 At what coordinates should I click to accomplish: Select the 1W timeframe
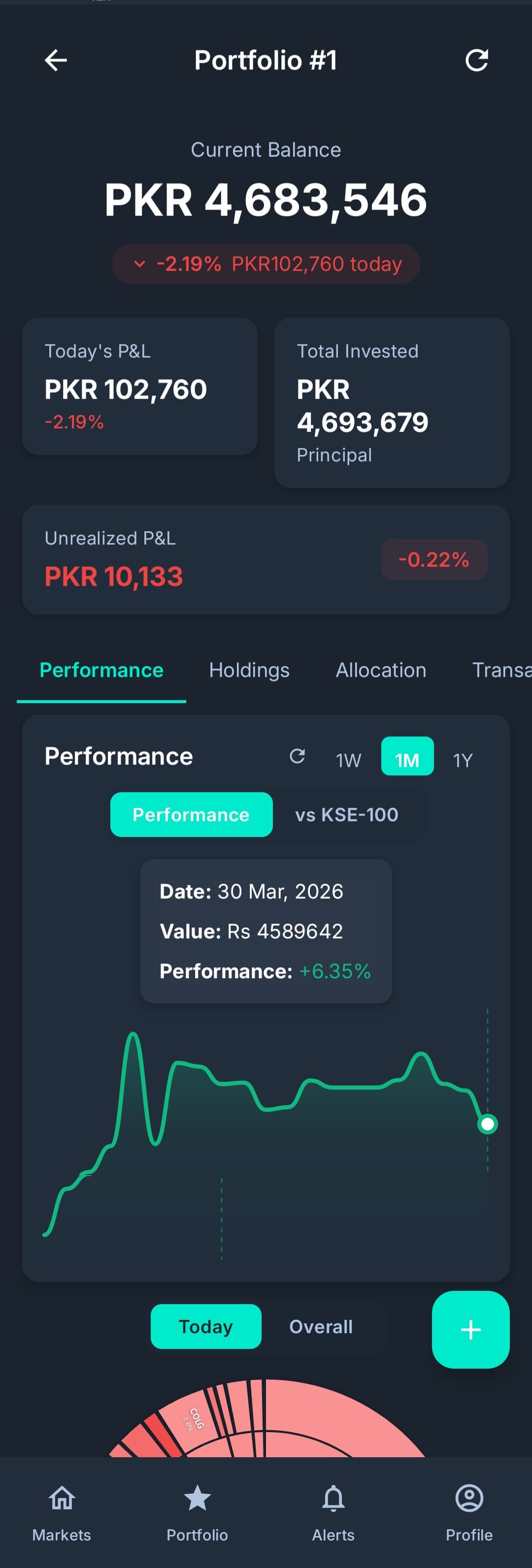(x=348, y=760)
